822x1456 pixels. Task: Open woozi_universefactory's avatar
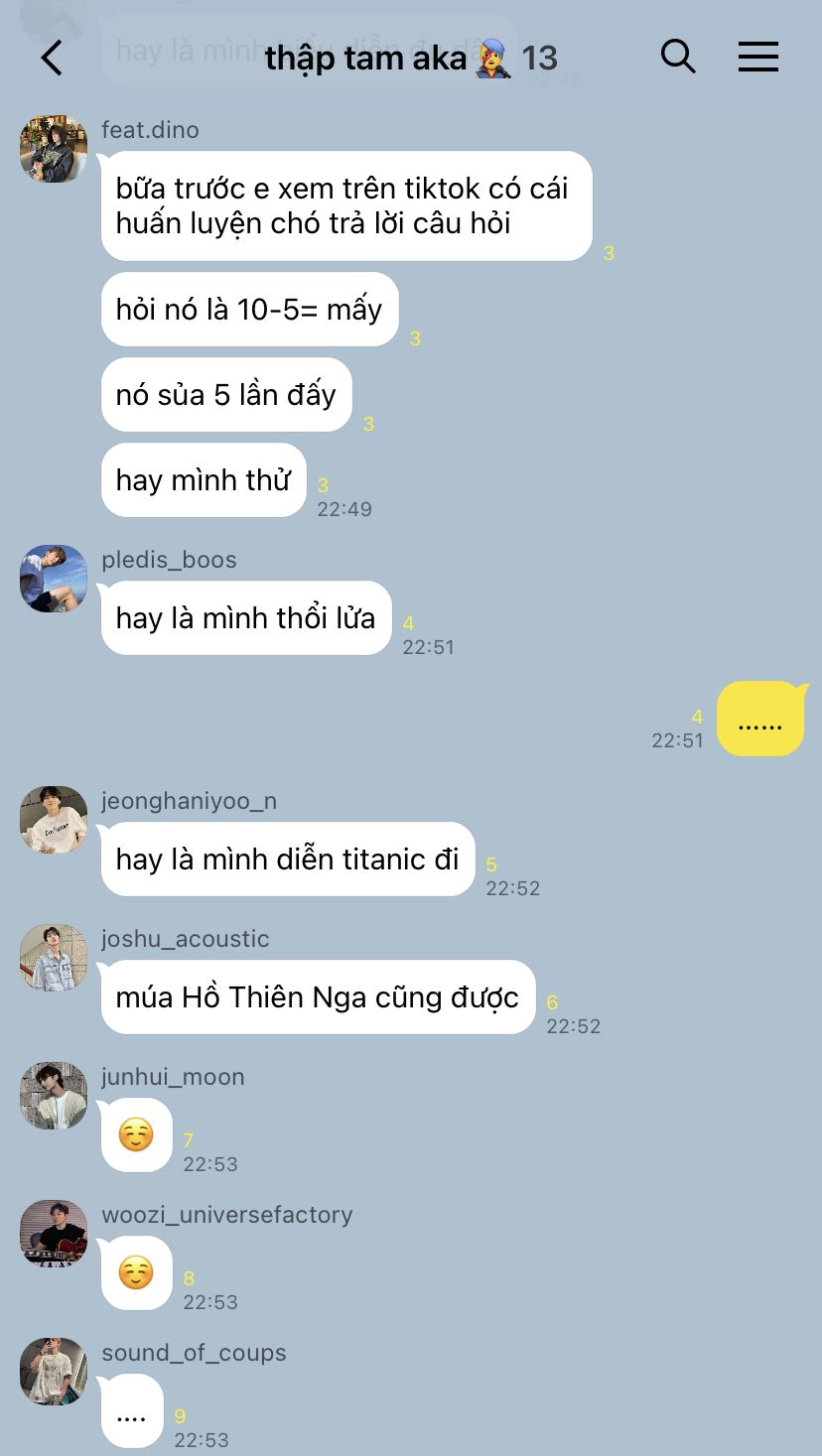pos(54,1234)
